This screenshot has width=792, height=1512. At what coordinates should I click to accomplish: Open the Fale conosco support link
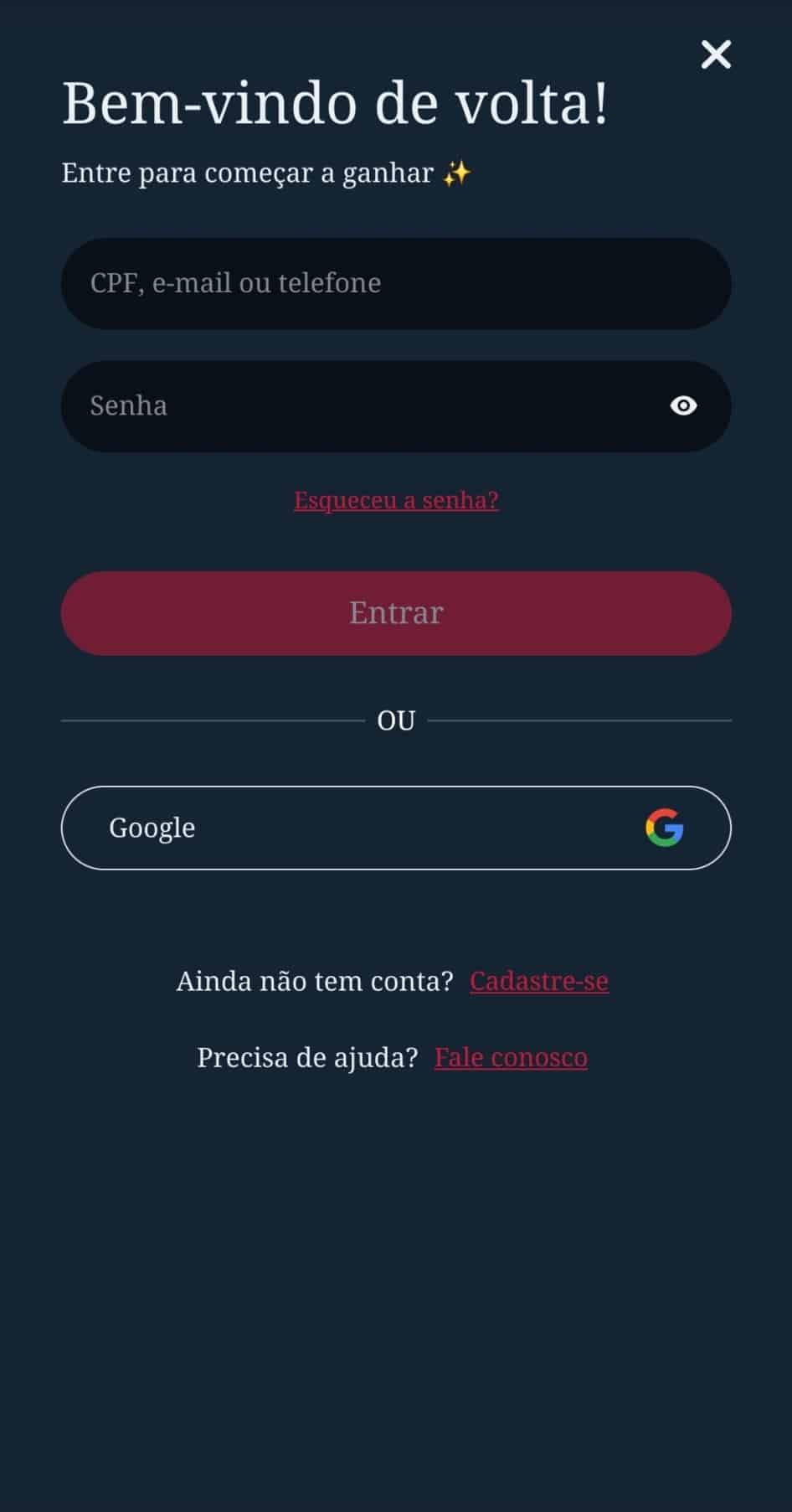[511, 1056]
